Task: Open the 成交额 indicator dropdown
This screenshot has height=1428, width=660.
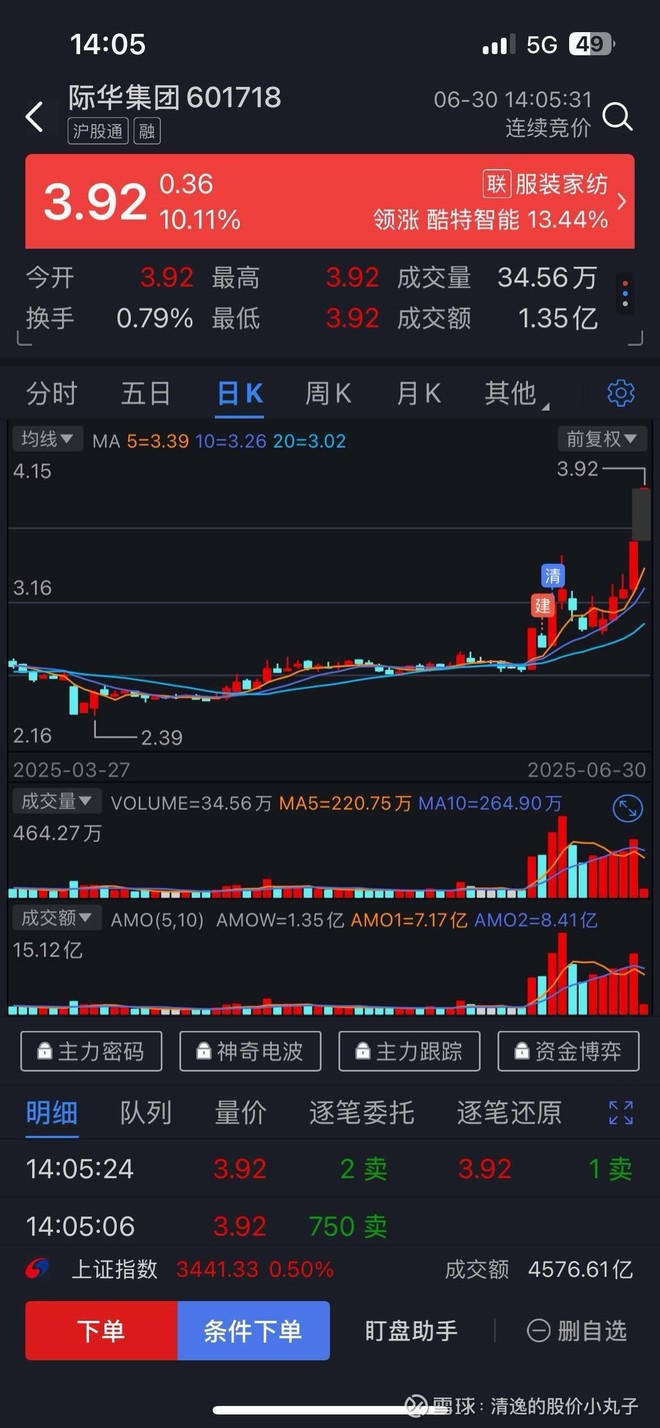Action: pyautogui.click(x=56, y=917)
